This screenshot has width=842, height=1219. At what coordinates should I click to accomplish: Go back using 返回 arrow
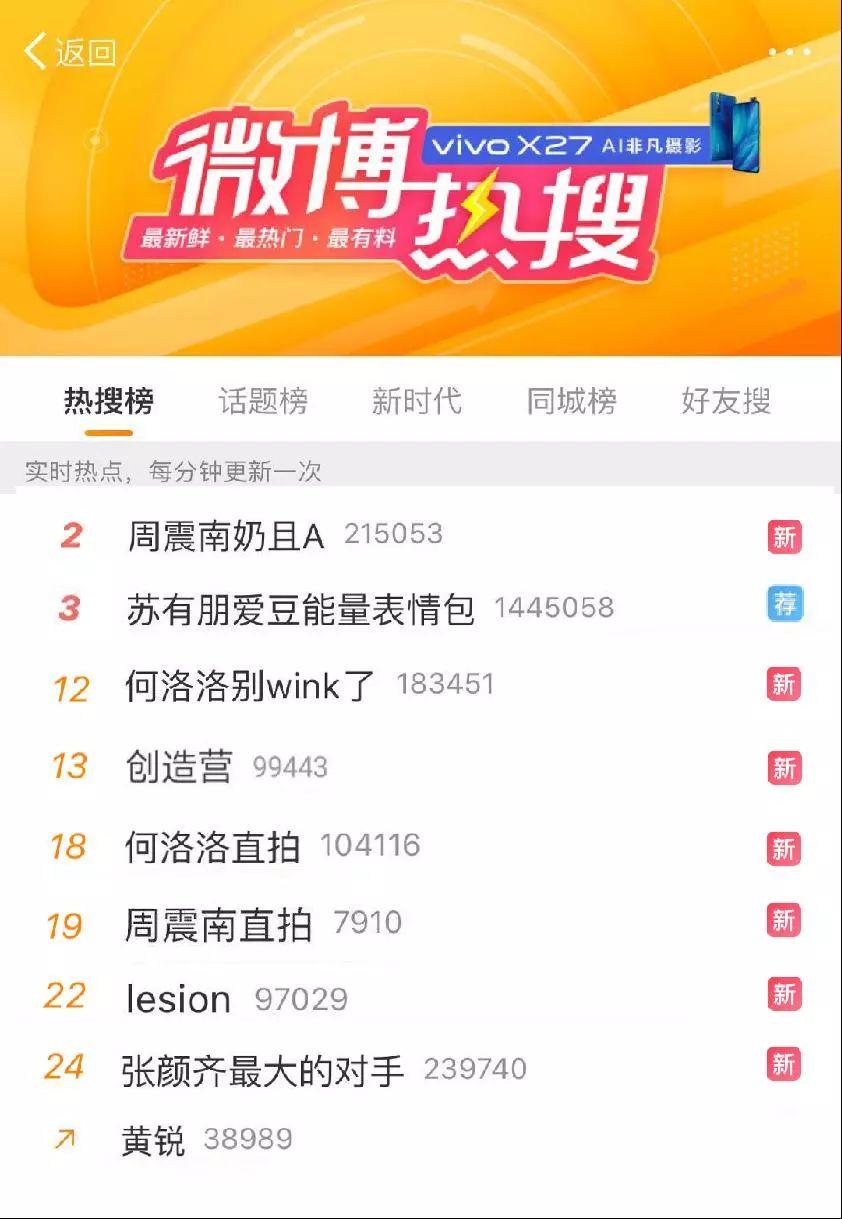[x=68, y=52]
